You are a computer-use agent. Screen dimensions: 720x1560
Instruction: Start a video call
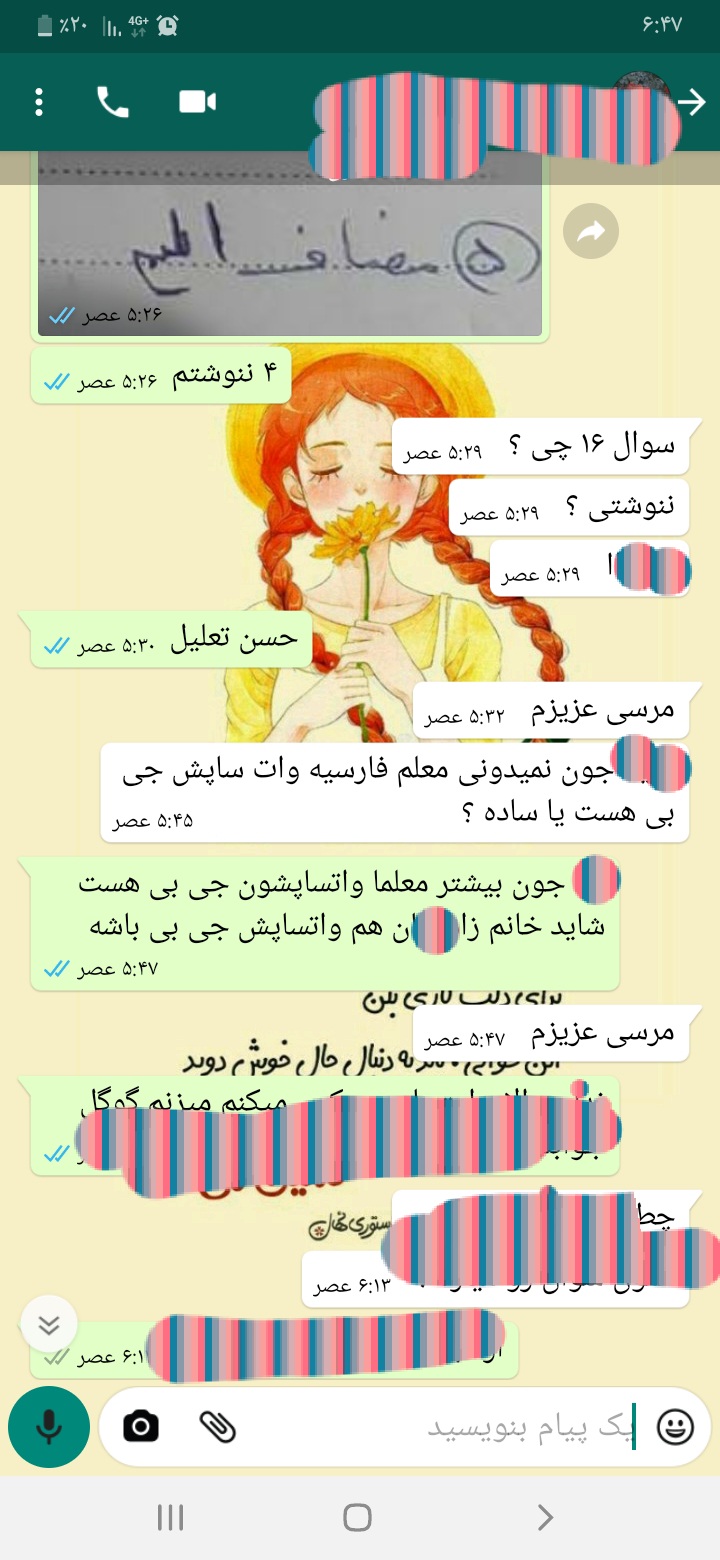198,102
